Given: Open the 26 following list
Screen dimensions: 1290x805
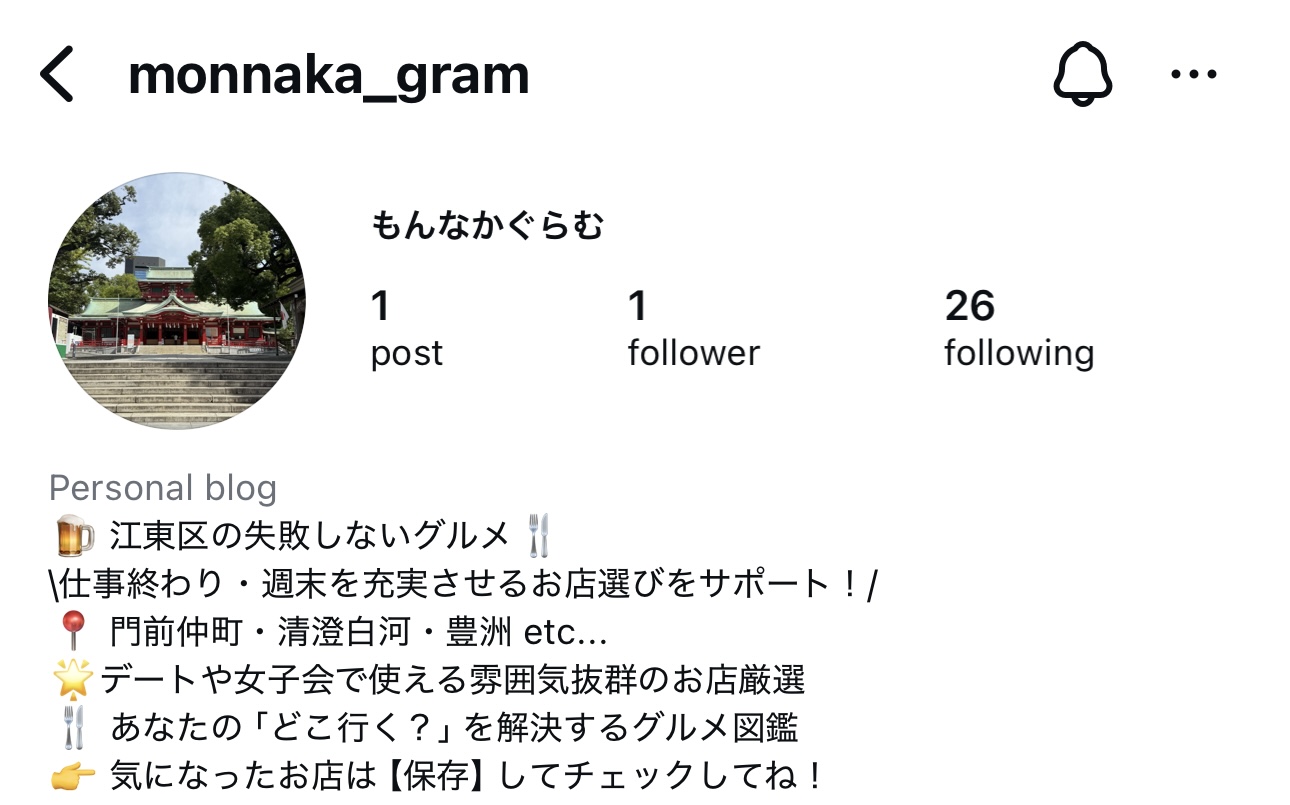Looking at the screenshot, I should [1018, 329].
